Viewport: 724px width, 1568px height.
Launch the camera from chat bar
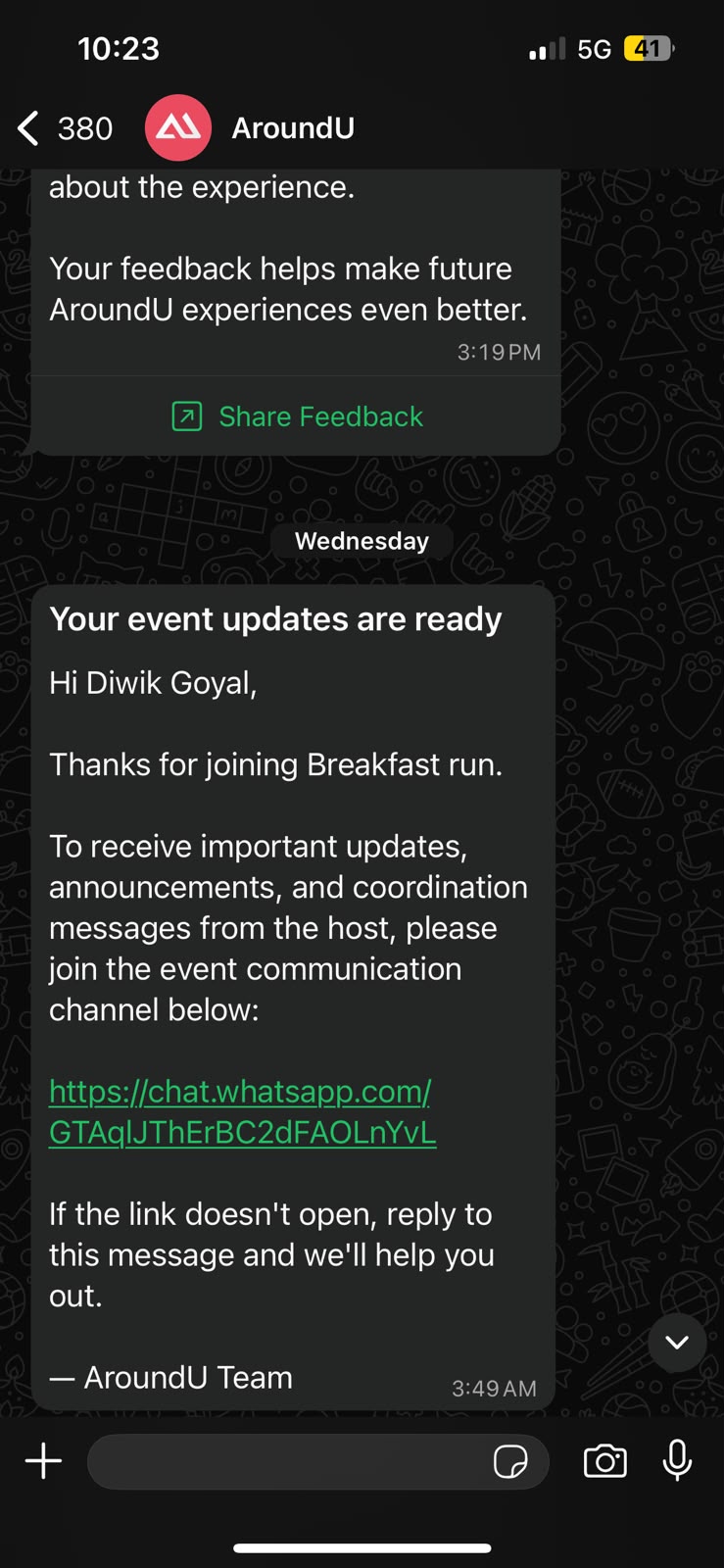tap(604, 1461)
